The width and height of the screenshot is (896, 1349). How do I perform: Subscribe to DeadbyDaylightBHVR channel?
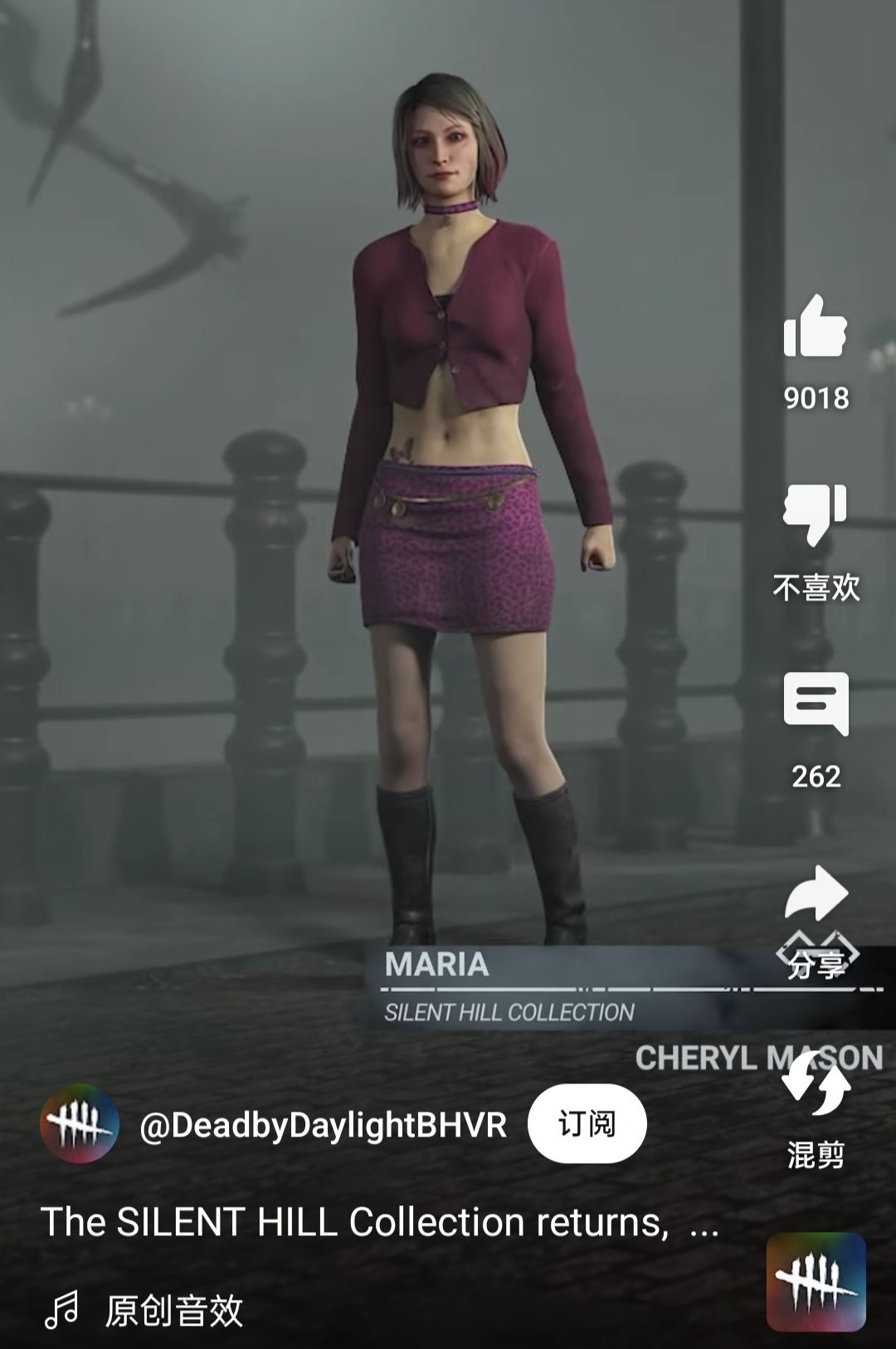pyautogui.click(x=587, y=1123)
